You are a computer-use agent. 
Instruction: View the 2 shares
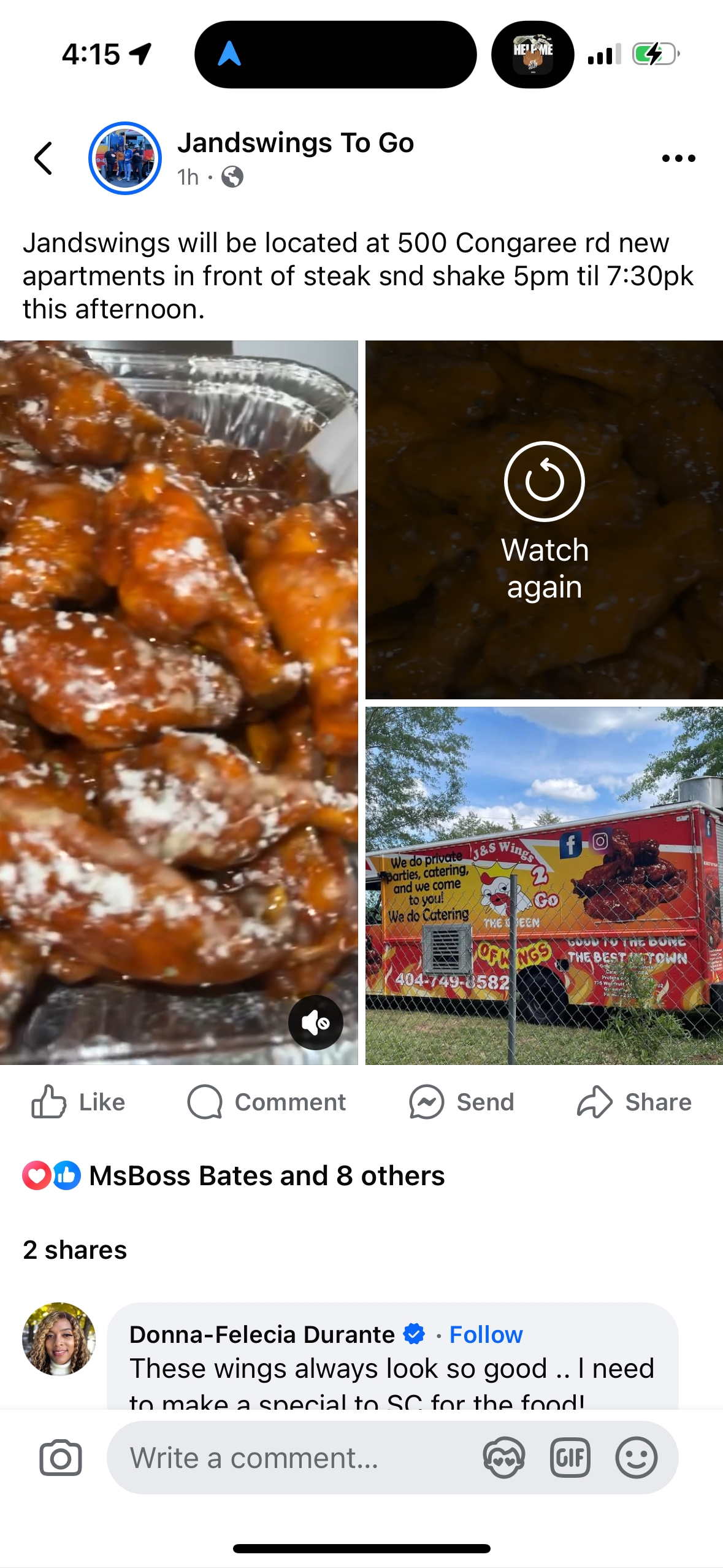[x=75, y=1250]
